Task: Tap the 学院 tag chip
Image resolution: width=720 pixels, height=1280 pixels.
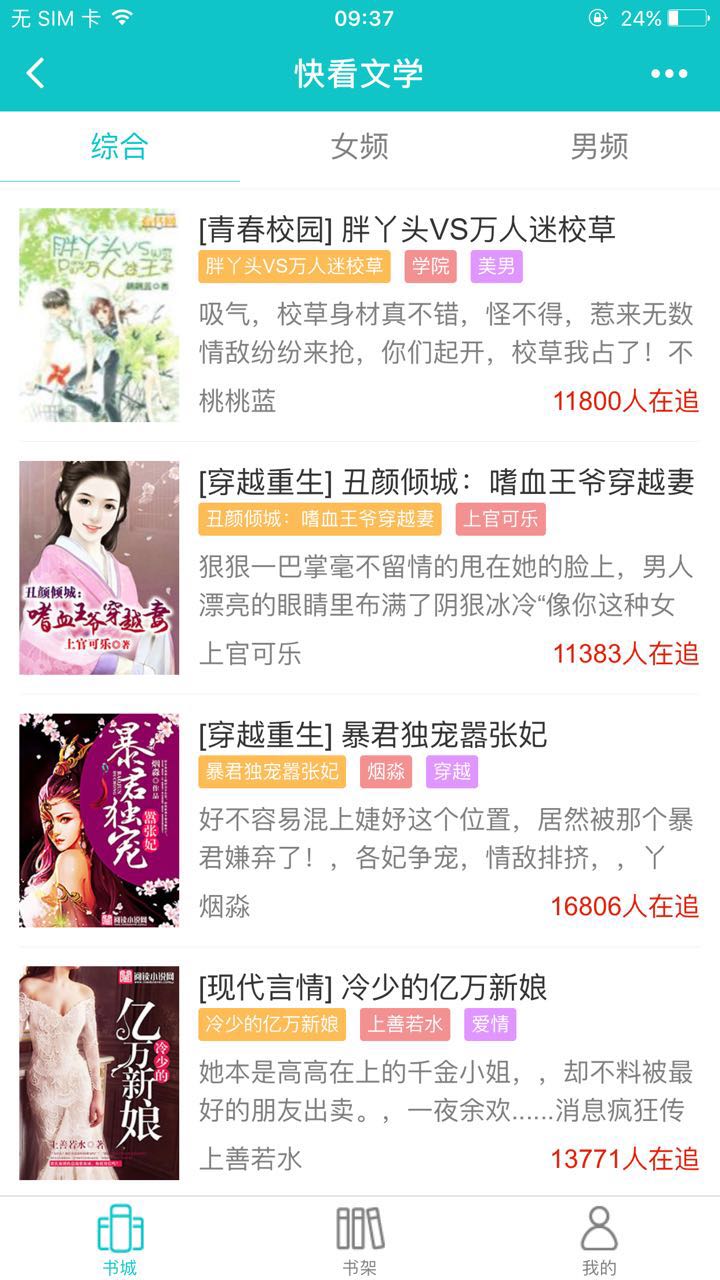Action: [x=431, y=266]
